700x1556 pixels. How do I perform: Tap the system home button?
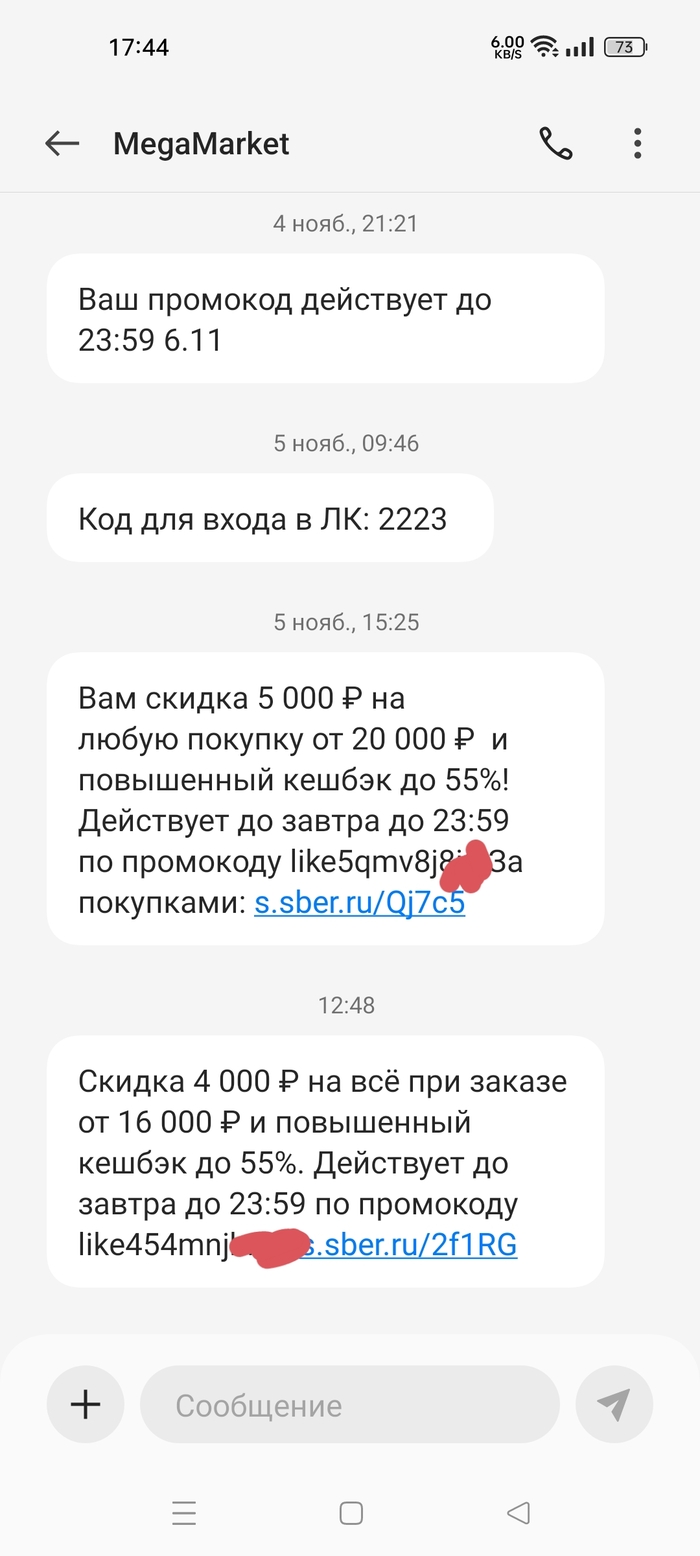[351, 1513]
